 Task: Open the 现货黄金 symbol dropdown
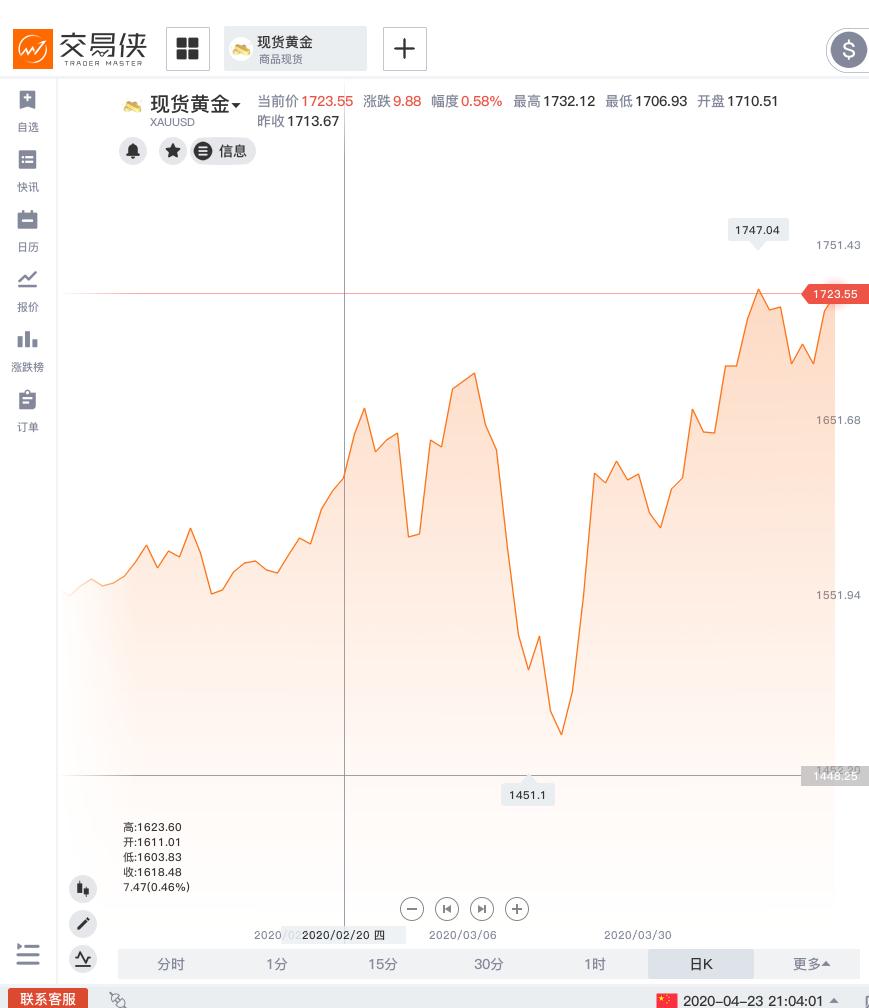[x=236, y=105]
